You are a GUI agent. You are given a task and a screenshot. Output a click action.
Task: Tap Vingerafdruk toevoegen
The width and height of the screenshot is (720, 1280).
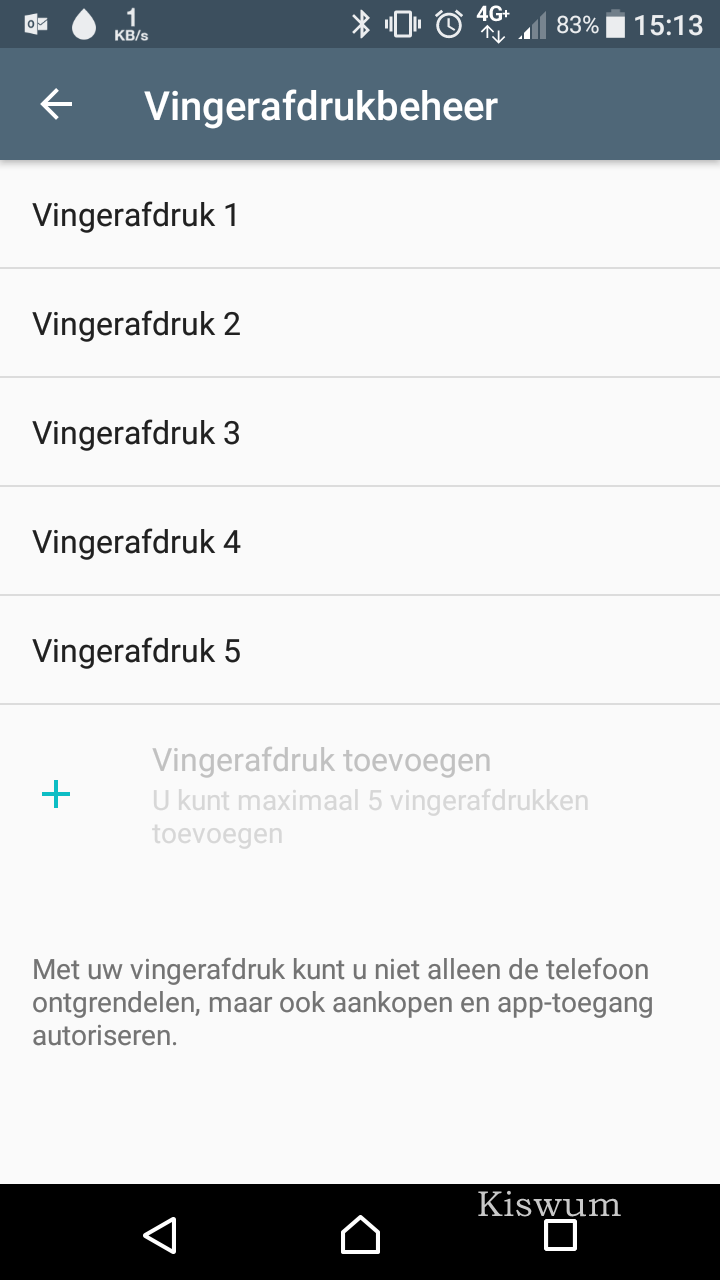tap(360, 795)
